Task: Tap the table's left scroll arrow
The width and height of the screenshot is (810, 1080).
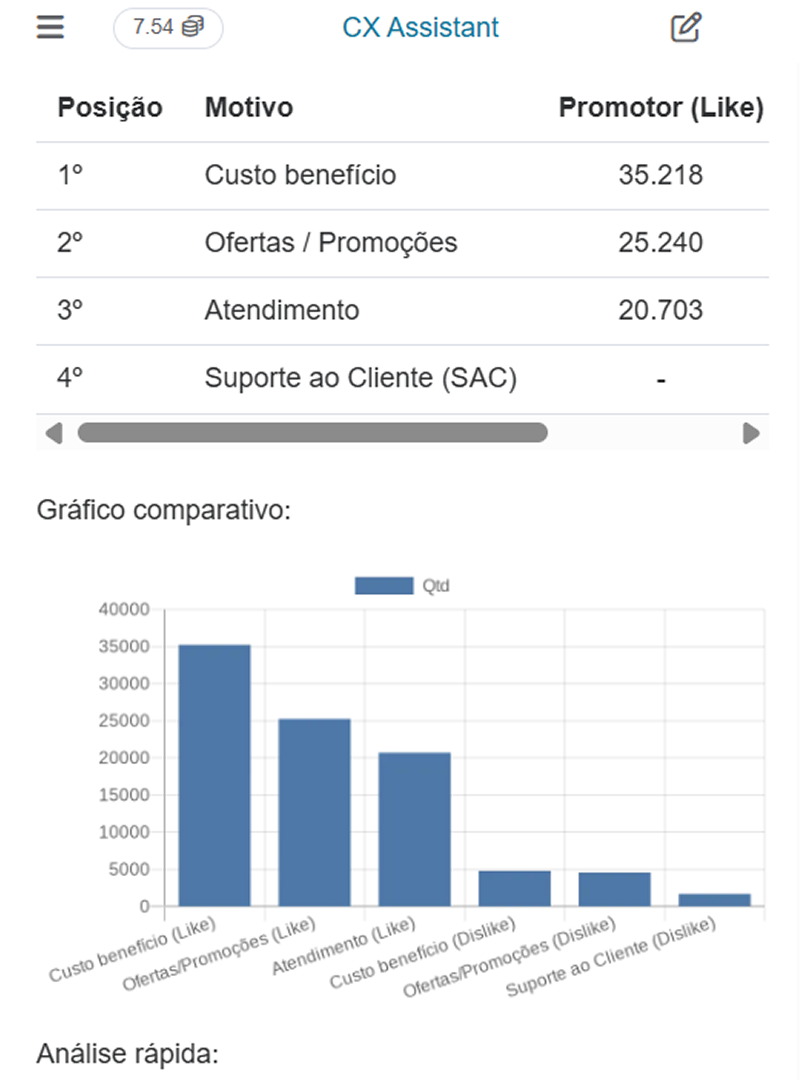Action: (54, 433)
